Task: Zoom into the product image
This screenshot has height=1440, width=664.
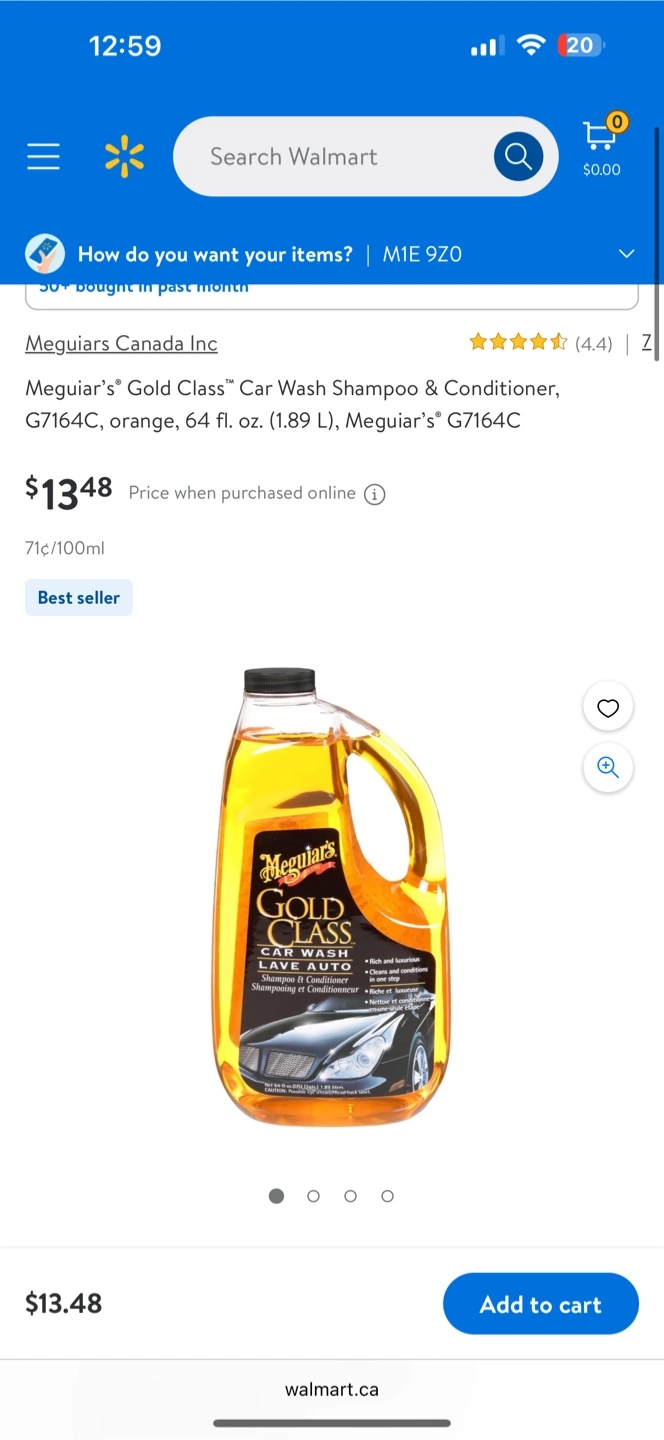Action: (x=608, y=767)
